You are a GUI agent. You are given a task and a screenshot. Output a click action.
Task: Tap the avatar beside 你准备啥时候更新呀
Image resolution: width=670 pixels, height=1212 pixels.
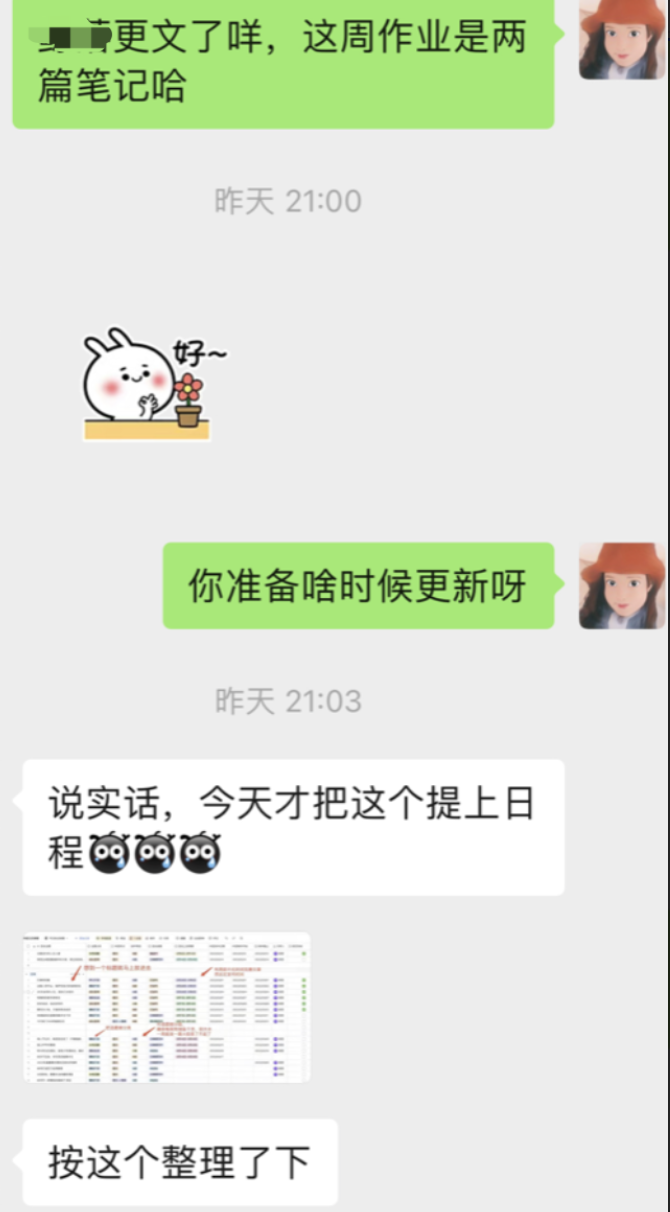pos(621,585)
